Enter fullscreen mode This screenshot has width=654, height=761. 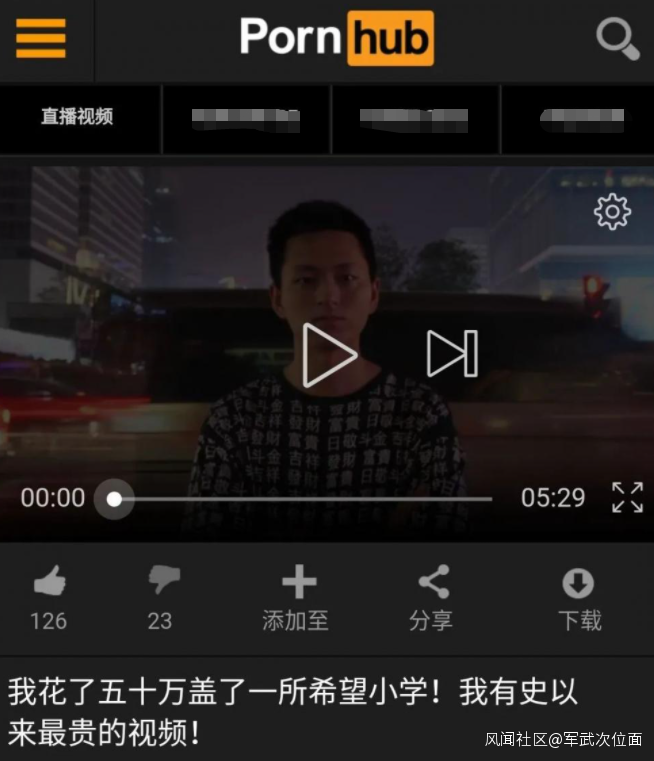click(x=627, y=497)
